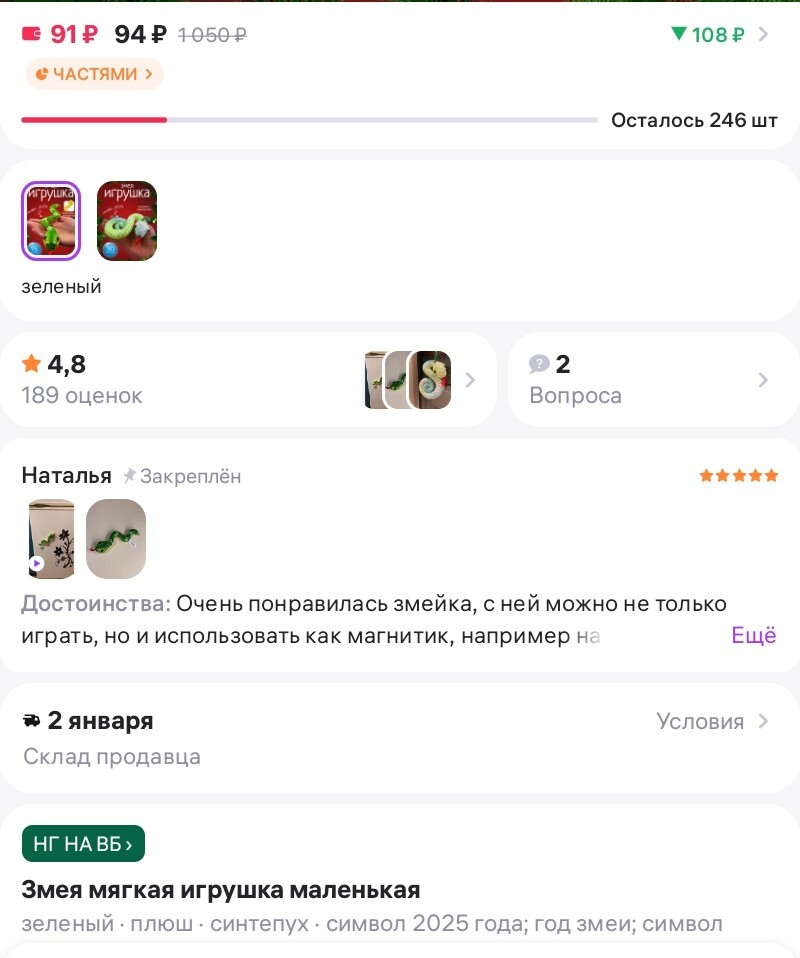This screenshot has height=958, width=800.
Task: Expand the review with Ещё
Action: coord(753,636)
